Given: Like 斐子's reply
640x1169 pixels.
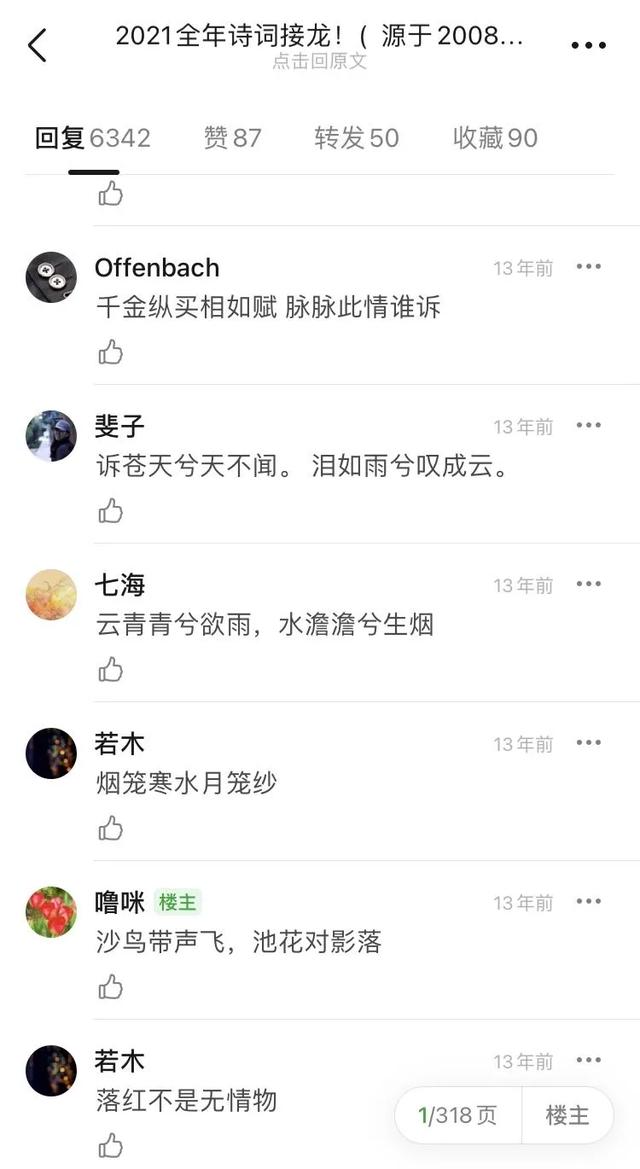Looking at the screenshot, I should [x=110, y=511].
